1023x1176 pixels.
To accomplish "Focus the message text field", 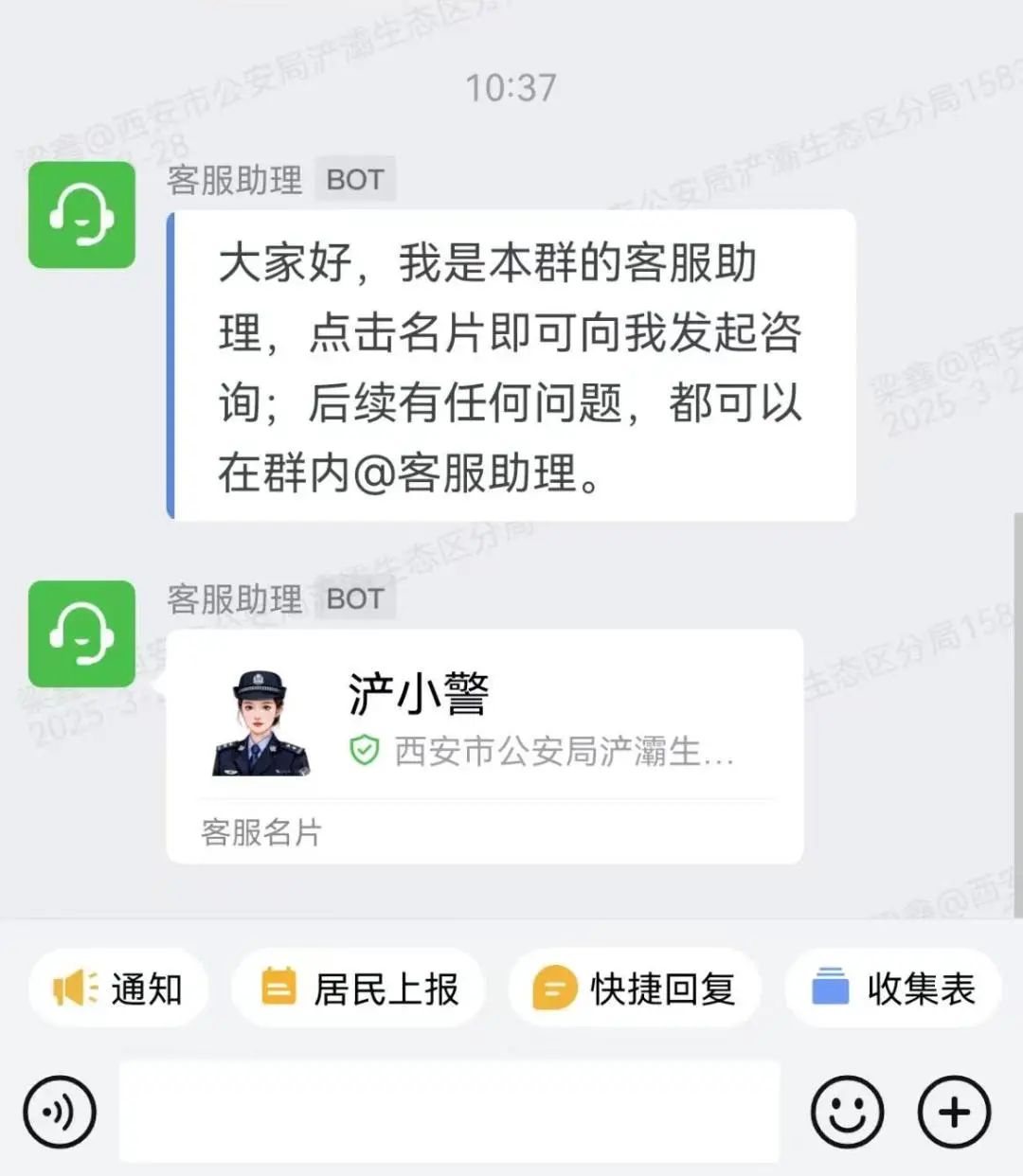I will [449, 1112].
